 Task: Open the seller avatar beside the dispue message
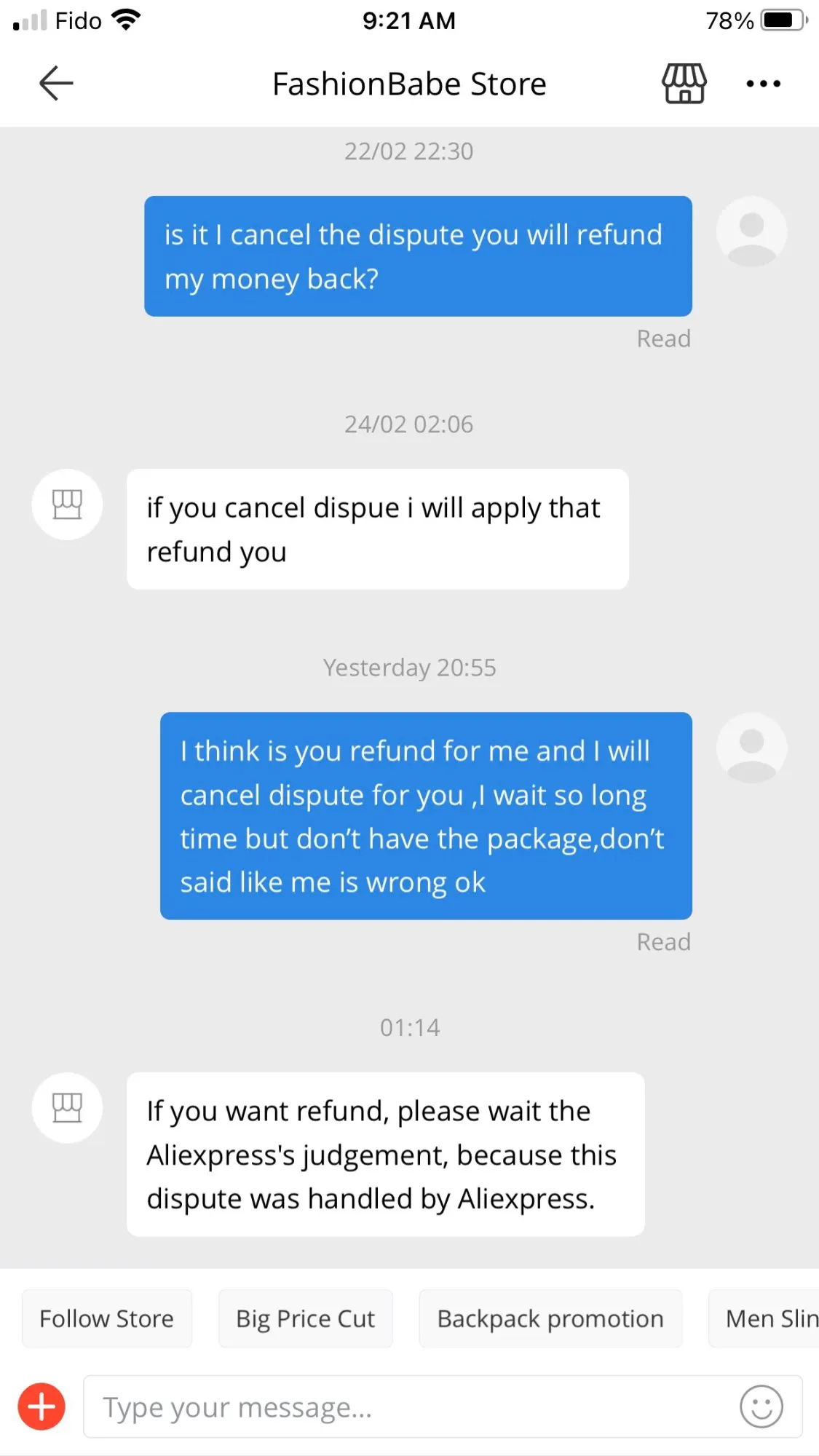tap(67, 505)
